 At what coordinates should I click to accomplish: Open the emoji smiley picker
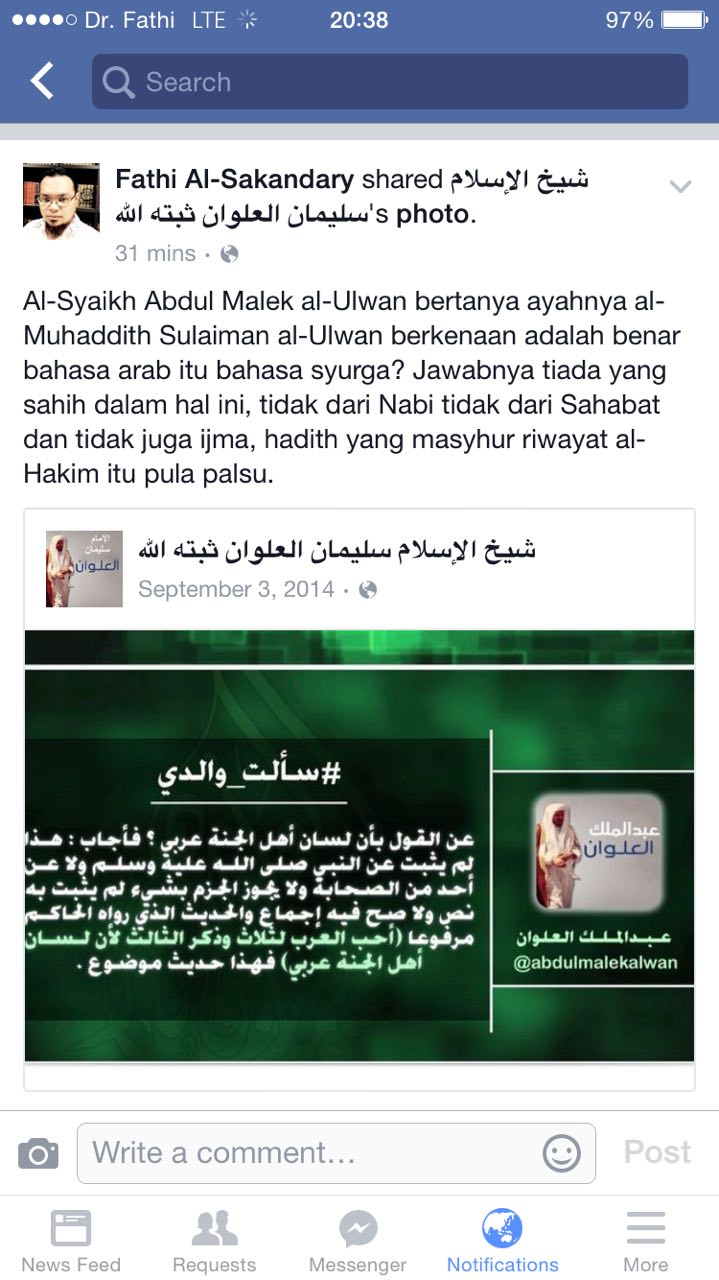pyautogui.click(x=562, y=1153)
